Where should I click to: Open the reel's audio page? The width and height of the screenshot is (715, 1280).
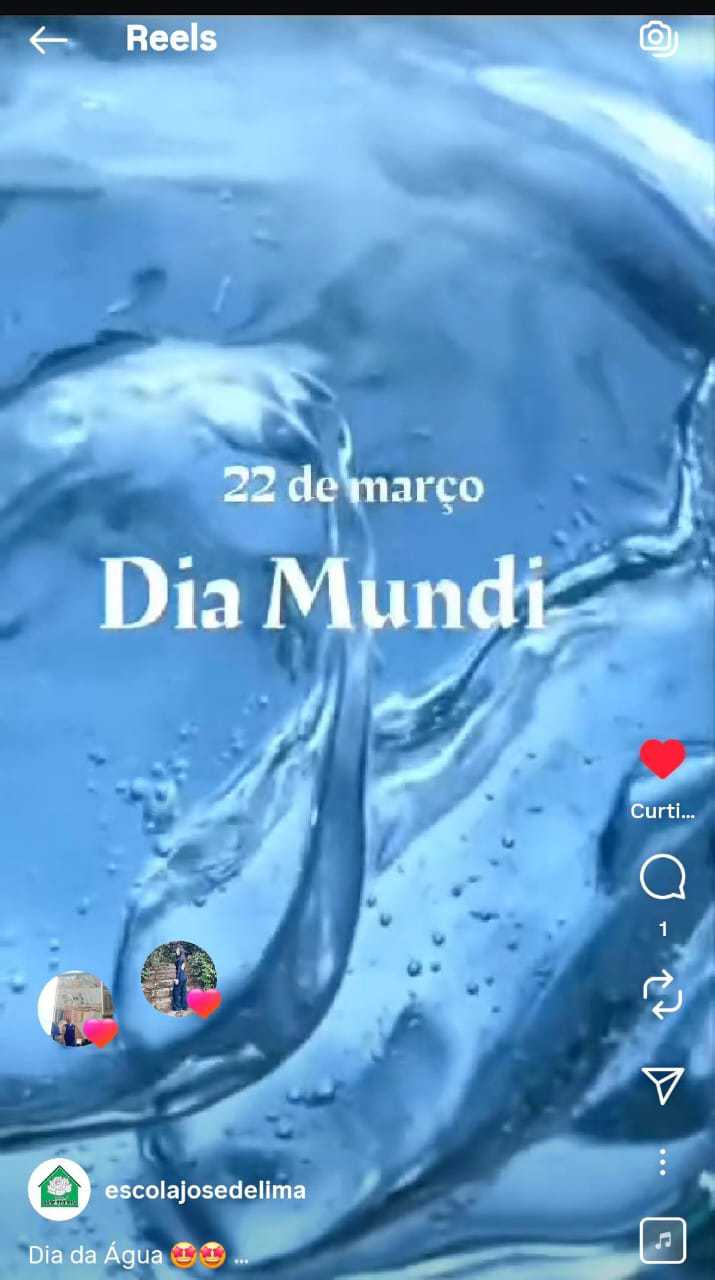[x=662, y=1241]
